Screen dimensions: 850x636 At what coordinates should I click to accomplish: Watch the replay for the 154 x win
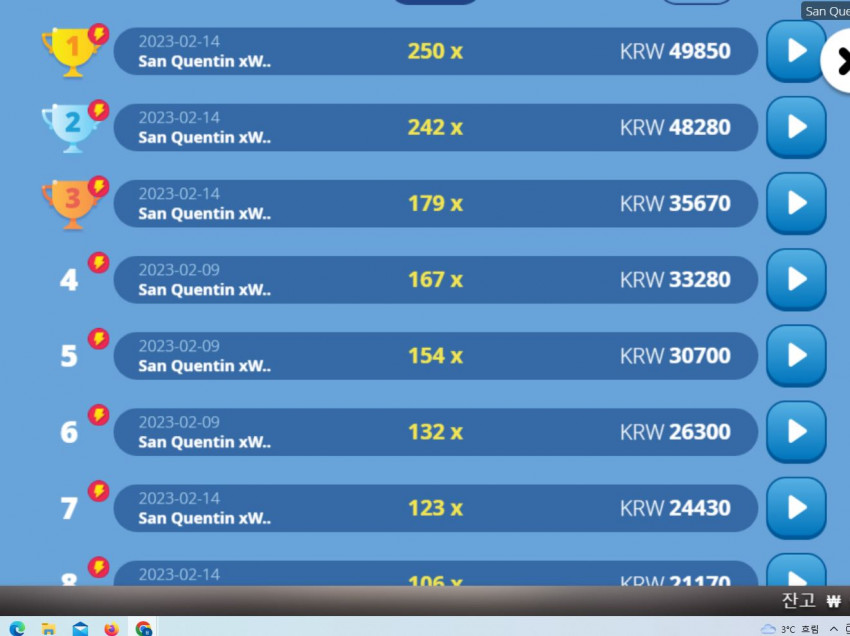796,355
